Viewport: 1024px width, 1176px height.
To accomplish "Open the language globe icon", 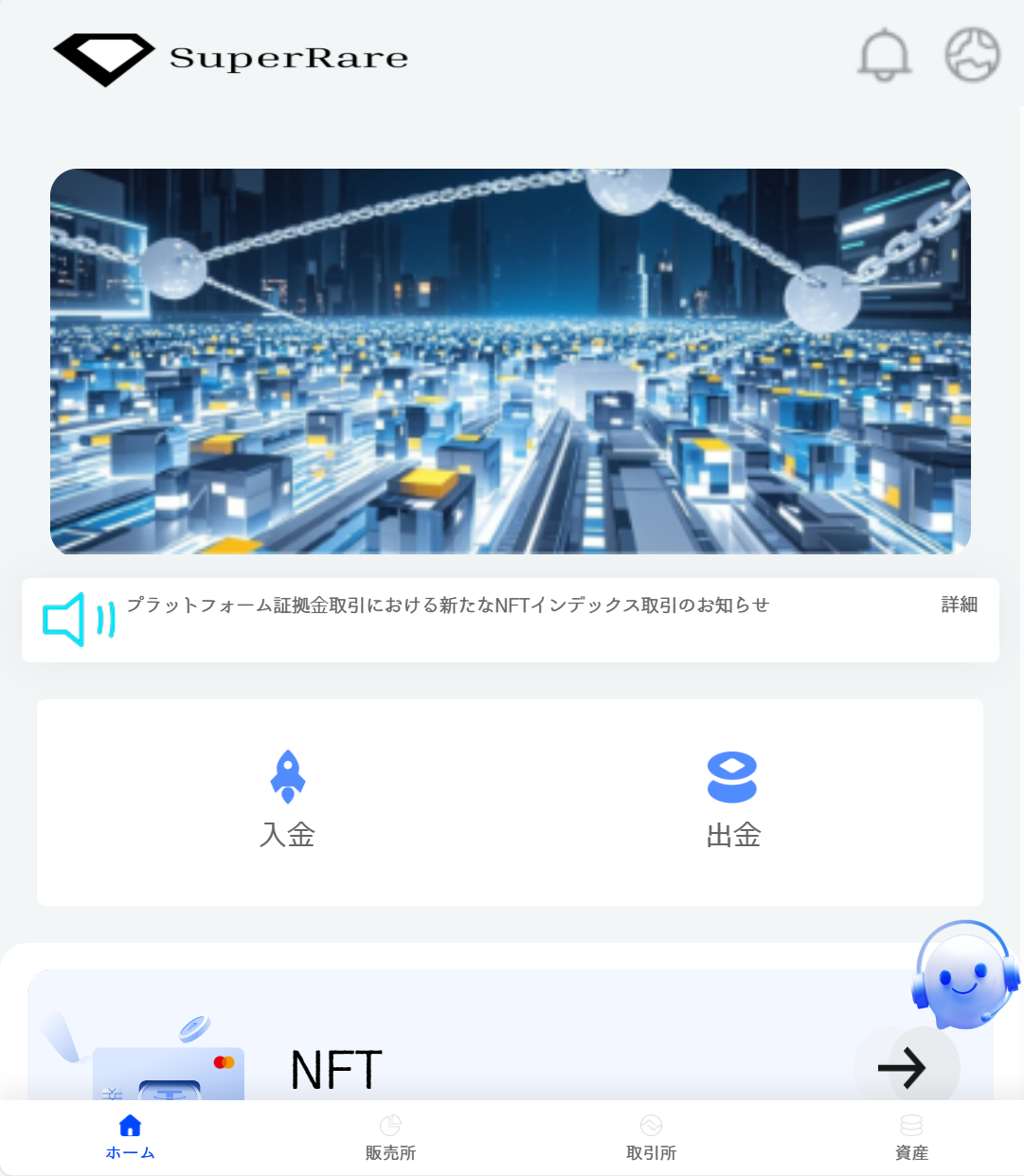I will point(972,55).
